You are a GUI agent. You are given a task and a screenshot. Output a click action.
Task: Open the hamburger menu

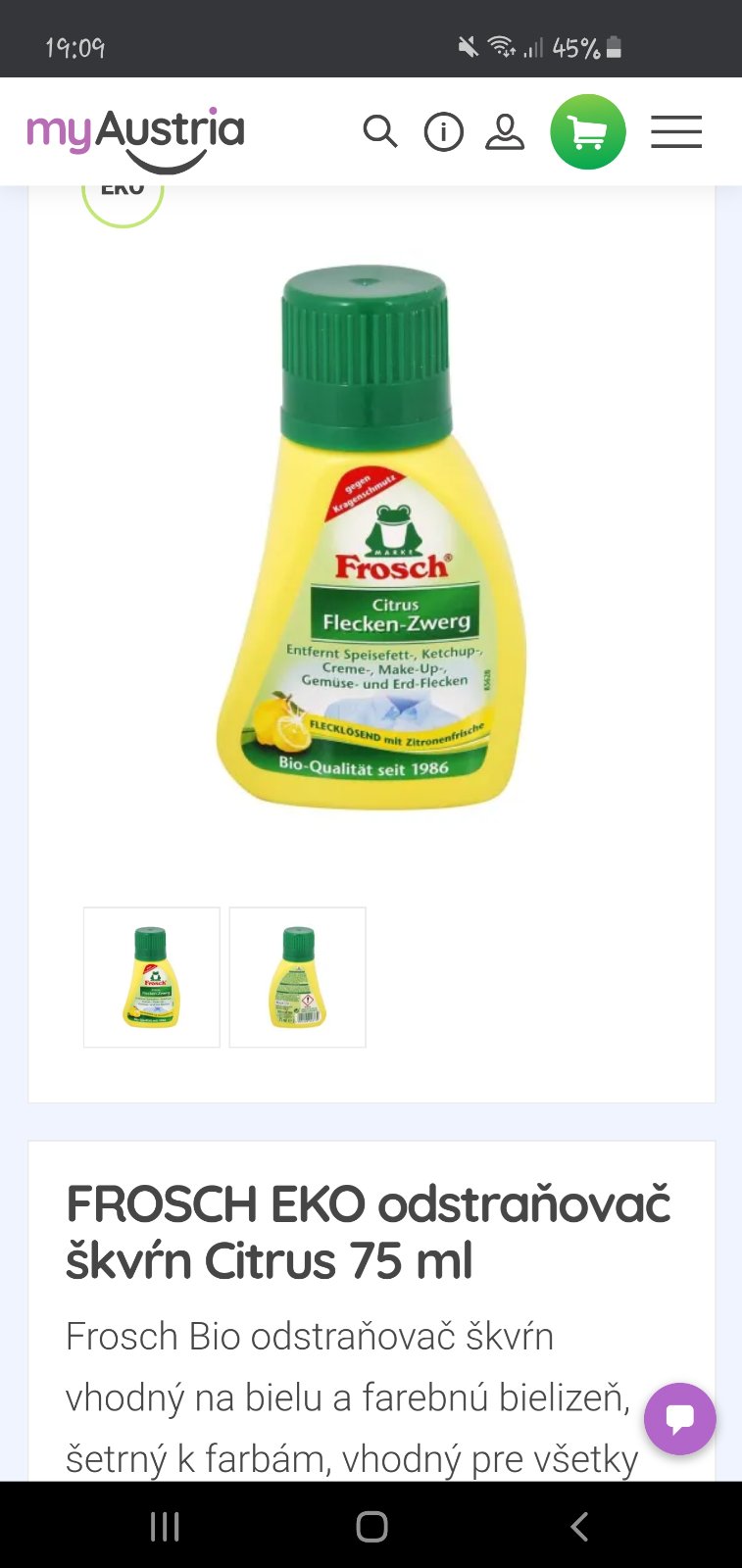click(x=676, y=131)
